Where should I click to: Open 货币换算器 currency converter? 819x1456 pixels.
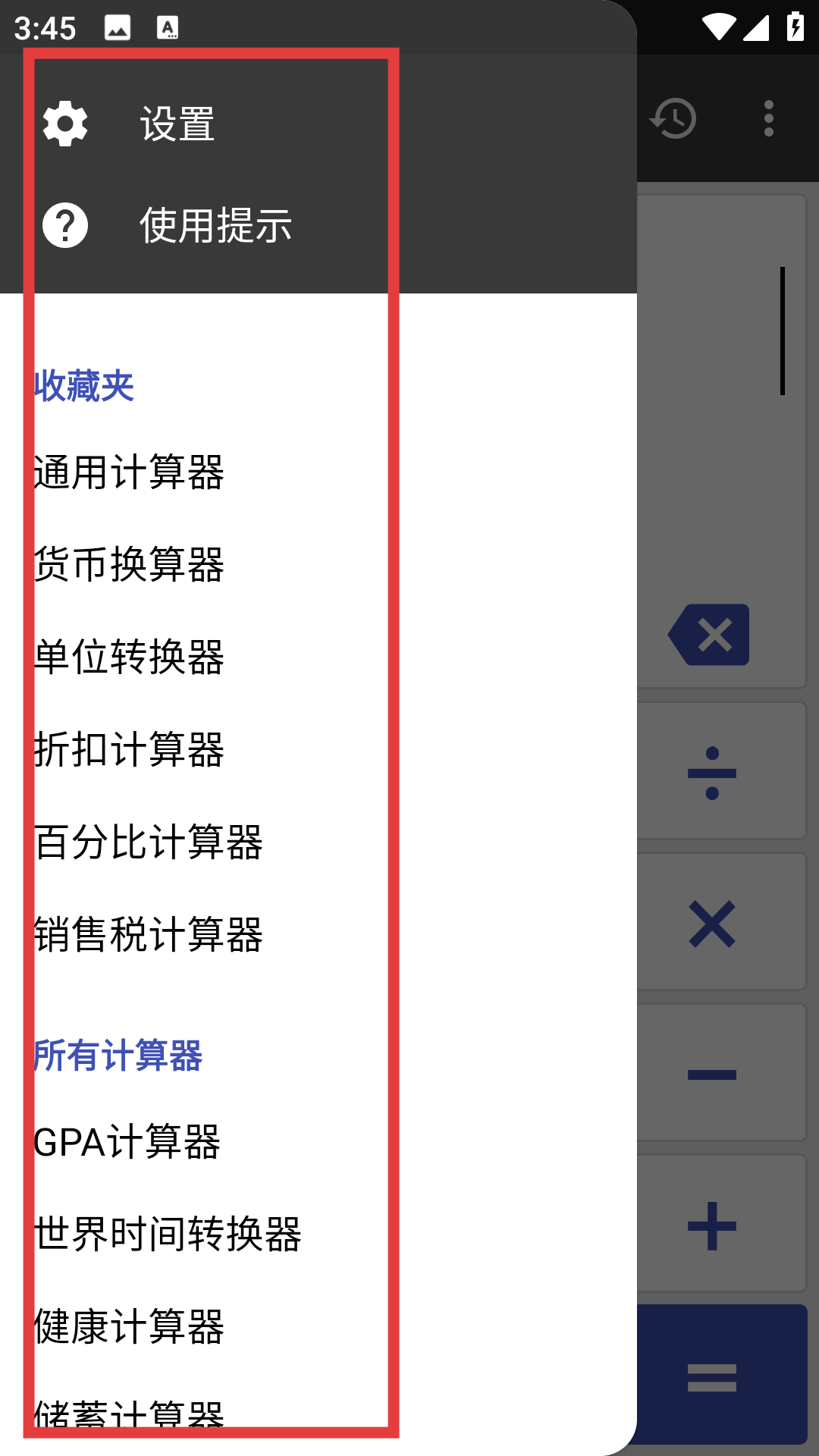[318, 564]
